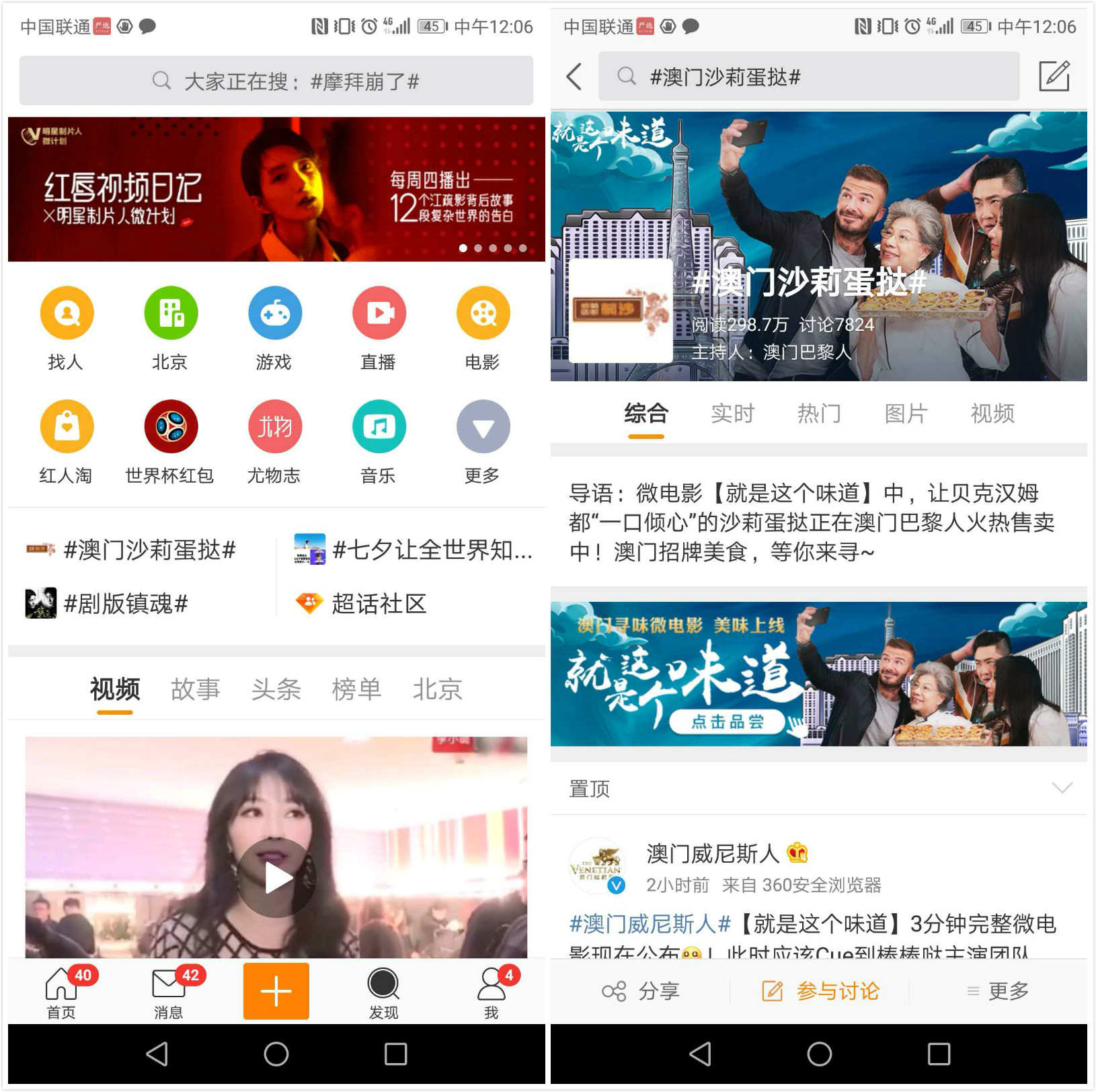Open the search box showing #摩拜崩了#
The height and width of the screenshot is (1092, 1096).
(x=276, y=81)
